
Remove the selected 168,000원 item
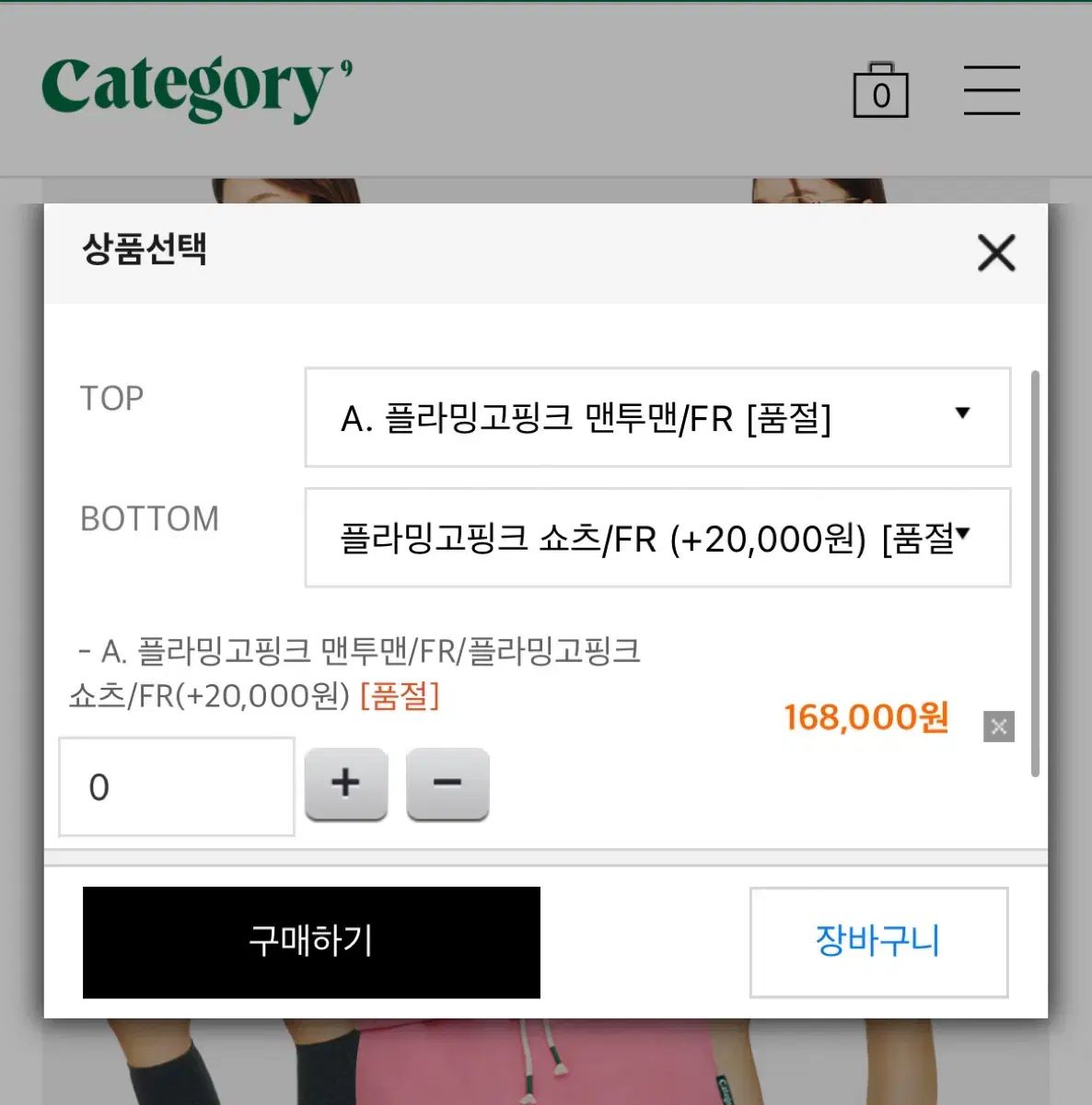tap(998, 727)
